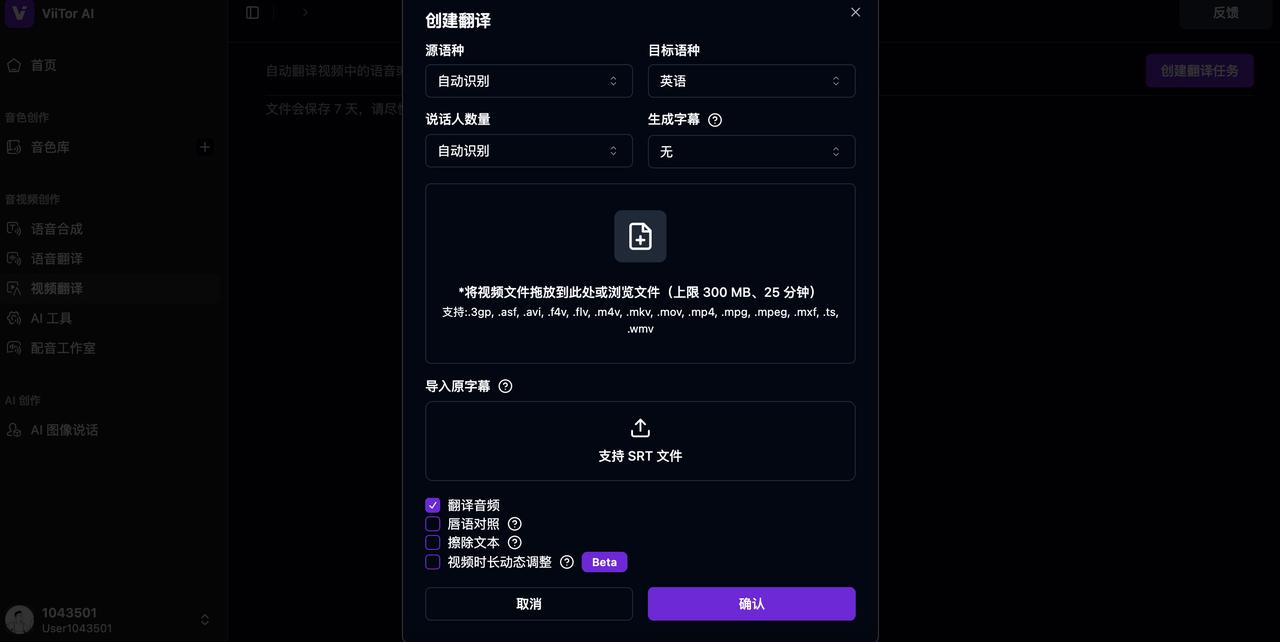Screen dimensions: 1280x642
Task: Tap the 取消 button
Action: pyautogui.click(x=528, y=604)
